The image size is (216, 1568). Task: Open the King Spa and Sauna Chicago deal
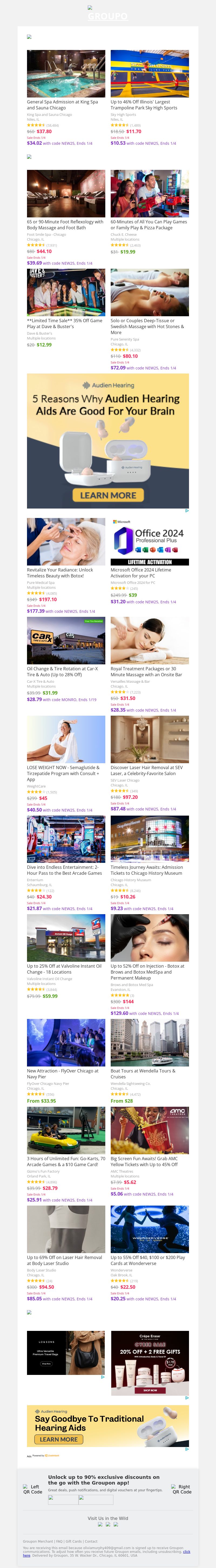click(x=66, y=74)
